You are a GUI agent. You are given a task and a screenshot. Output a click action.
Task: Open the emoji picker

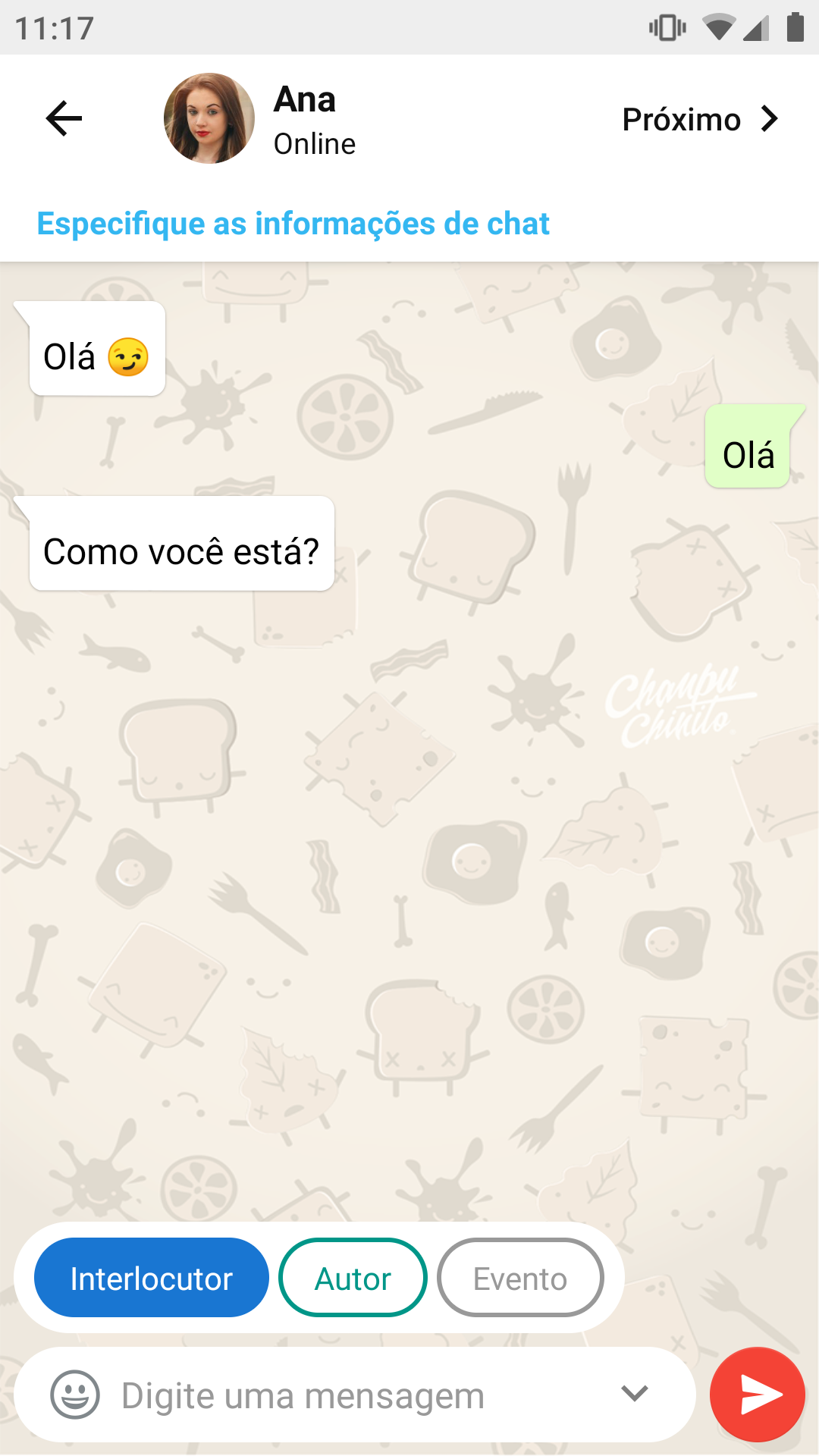click(74, 1395)
